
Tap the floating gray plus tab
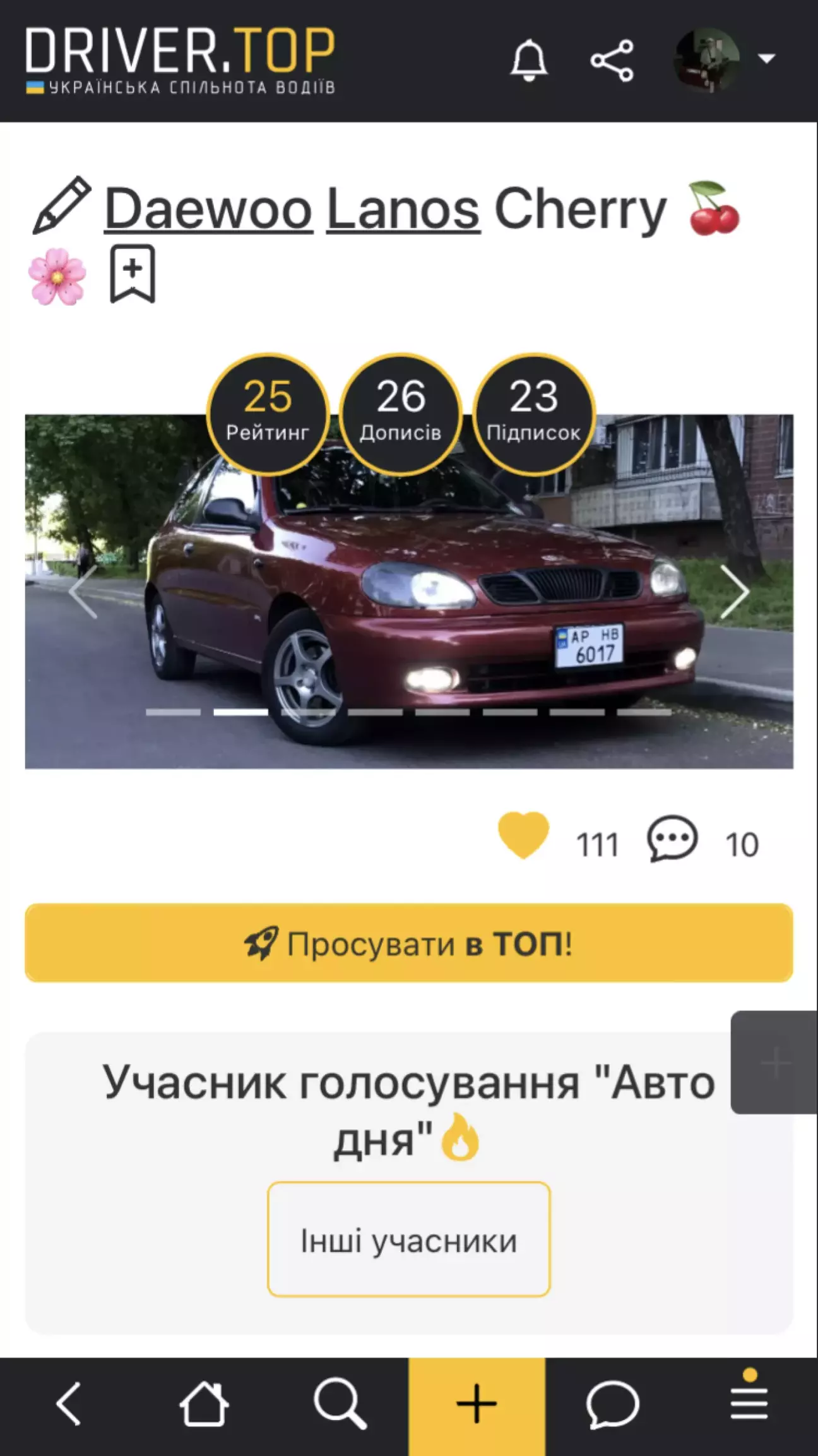point(775,1063)
